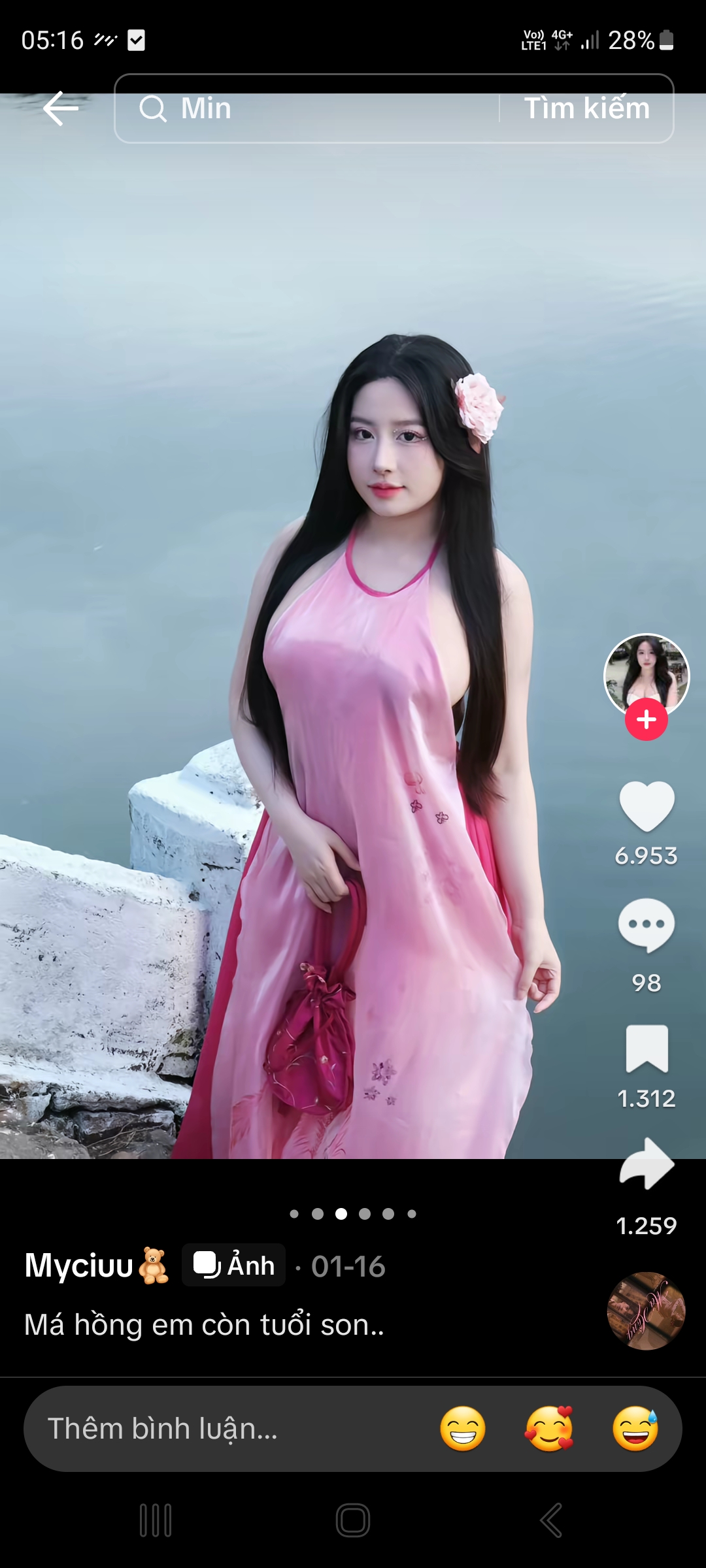Open the spinning music disc
The width and height of the screenshot is (706, 1568).
[646, 1311]
